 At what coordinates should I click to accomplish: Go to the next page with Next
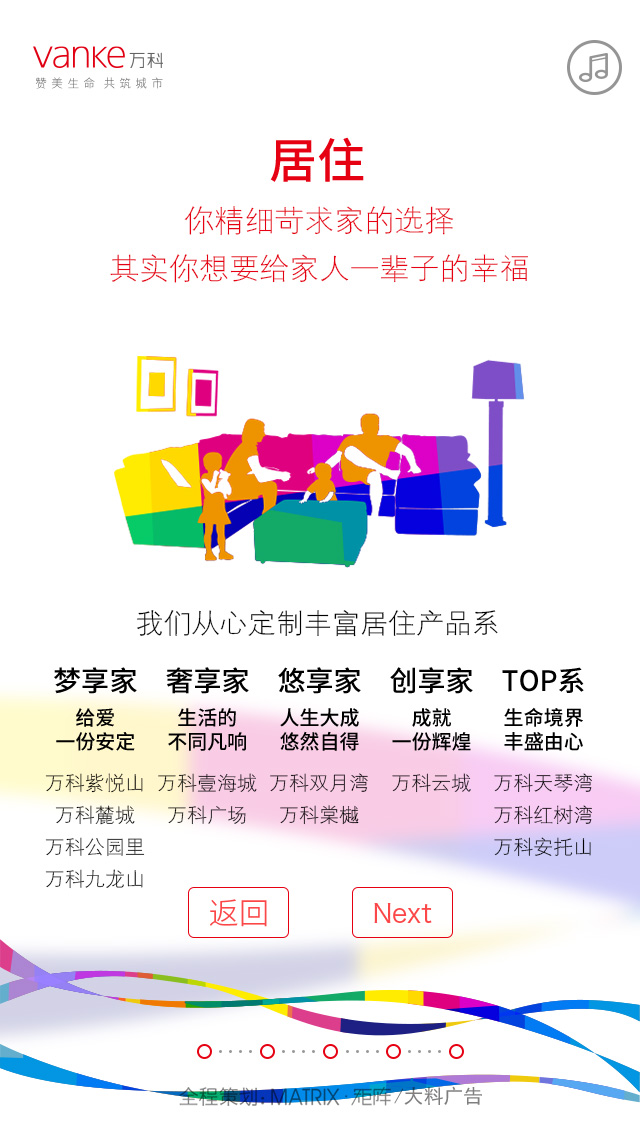[x=402, y=912]
